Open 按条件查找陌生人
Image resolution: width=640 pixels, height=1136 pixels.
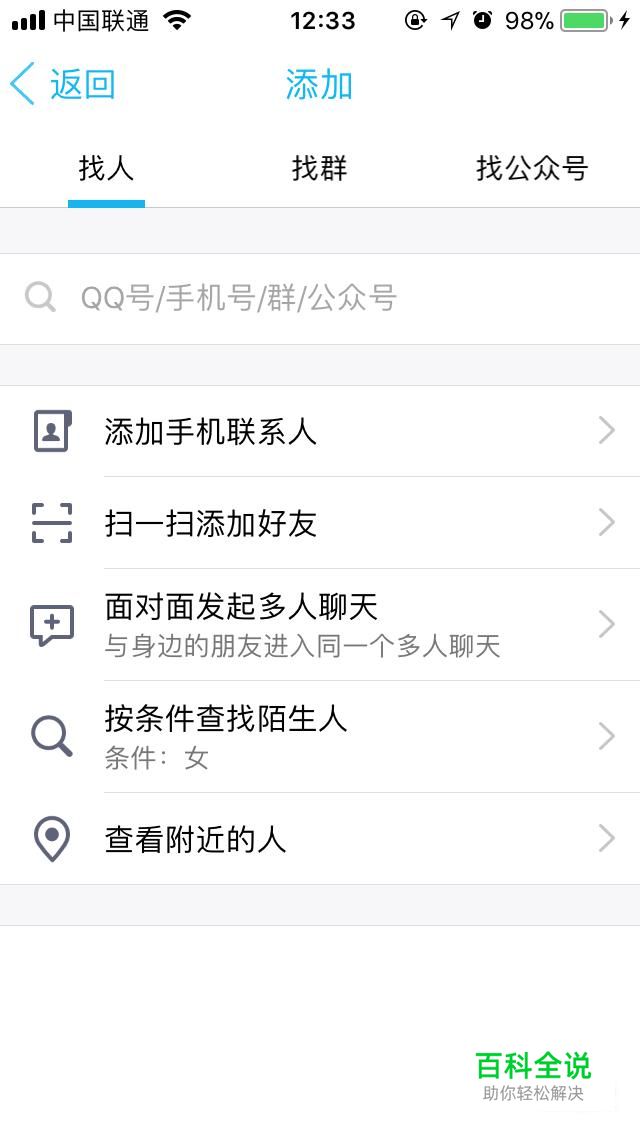320,736
